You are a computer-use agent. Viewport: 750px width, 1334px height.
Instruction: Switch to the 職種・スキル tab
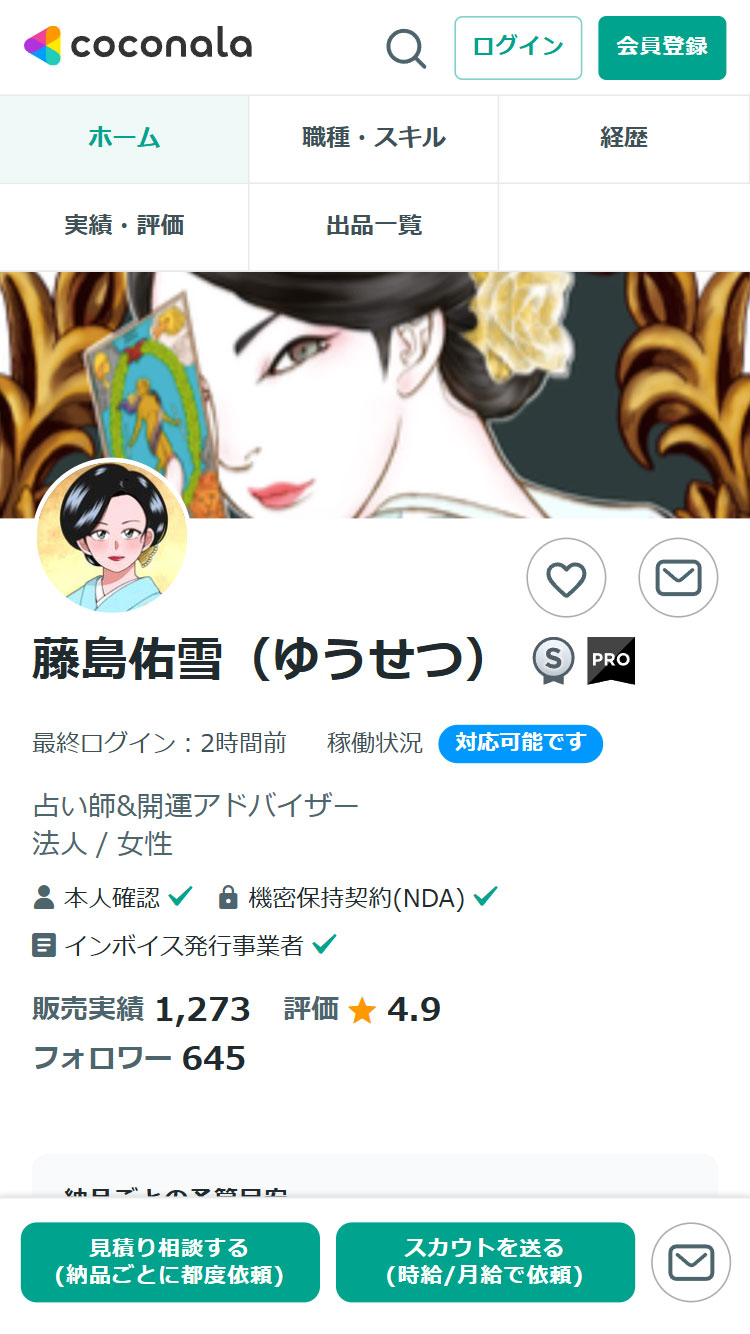373,139
